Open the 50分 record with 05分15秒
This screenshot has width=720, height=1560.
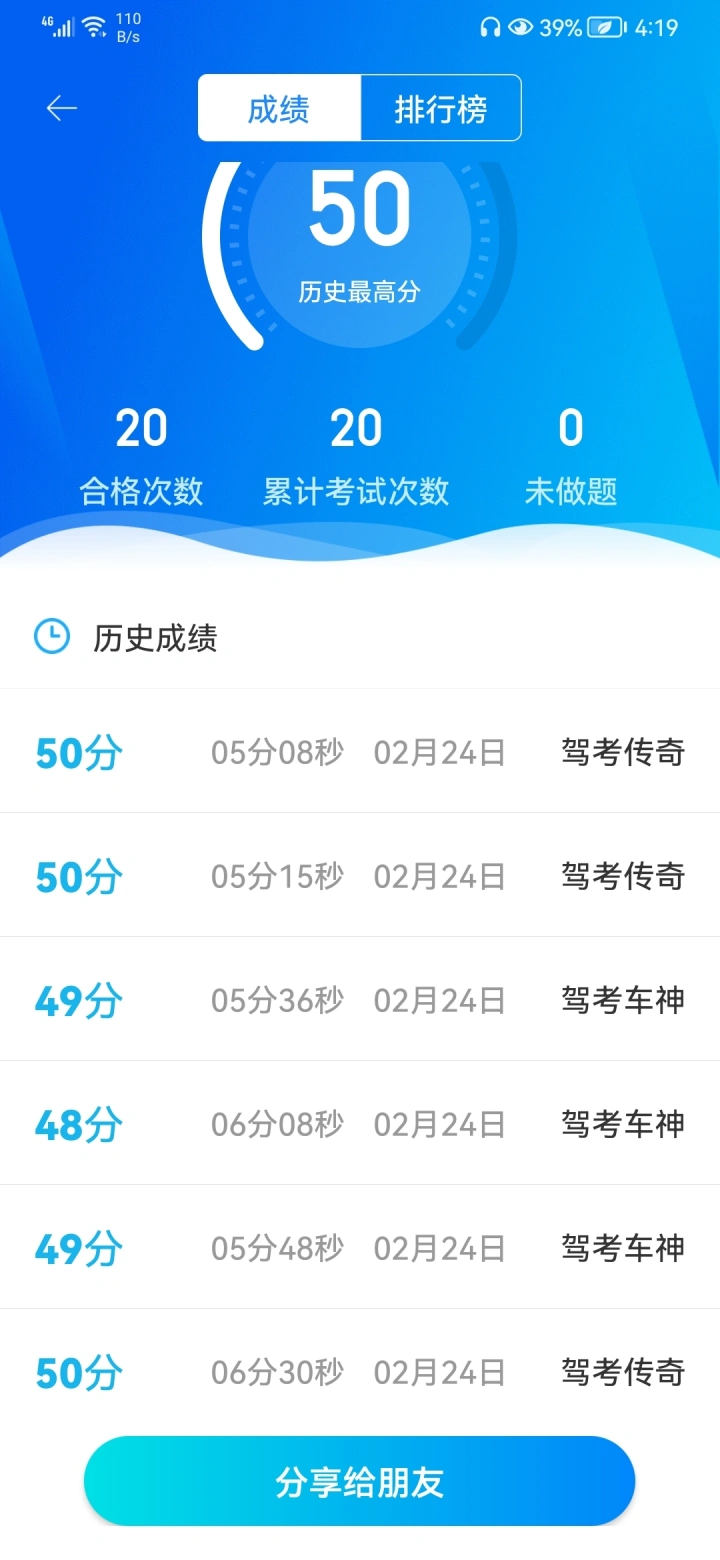click(x=360, y=875)
